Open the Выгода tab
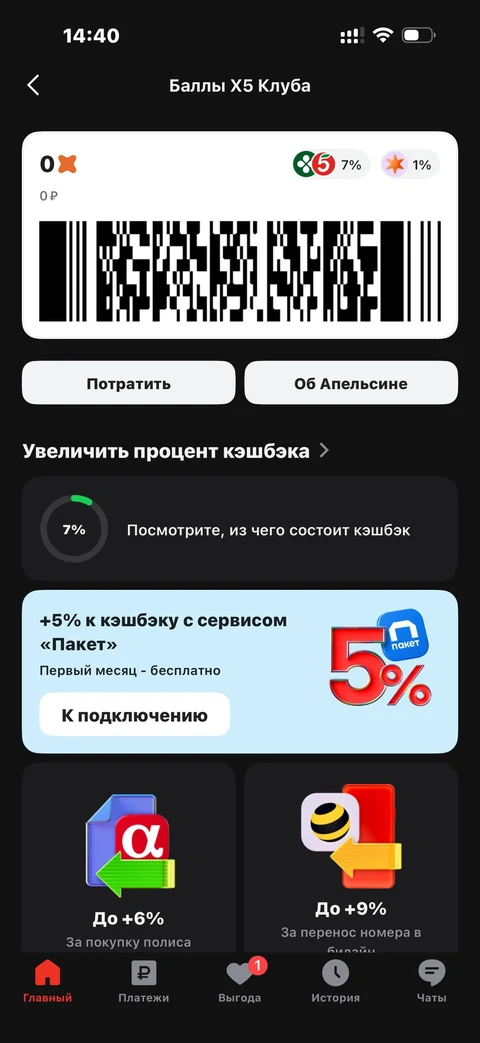This screenshot has height=1043, width=480. (x=240, y=982)
